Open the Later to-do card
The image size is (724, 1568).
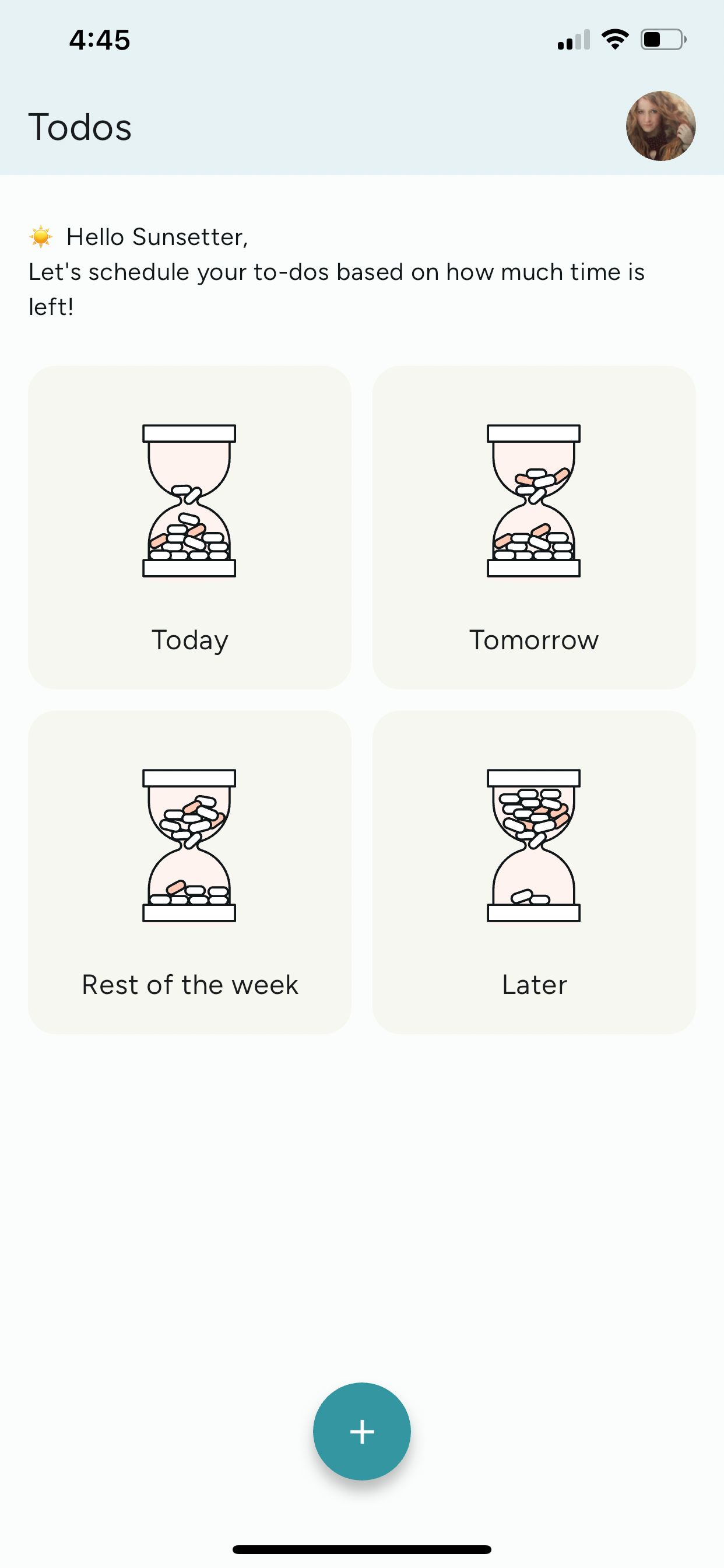pyautogui.click(x=533, y=871)
